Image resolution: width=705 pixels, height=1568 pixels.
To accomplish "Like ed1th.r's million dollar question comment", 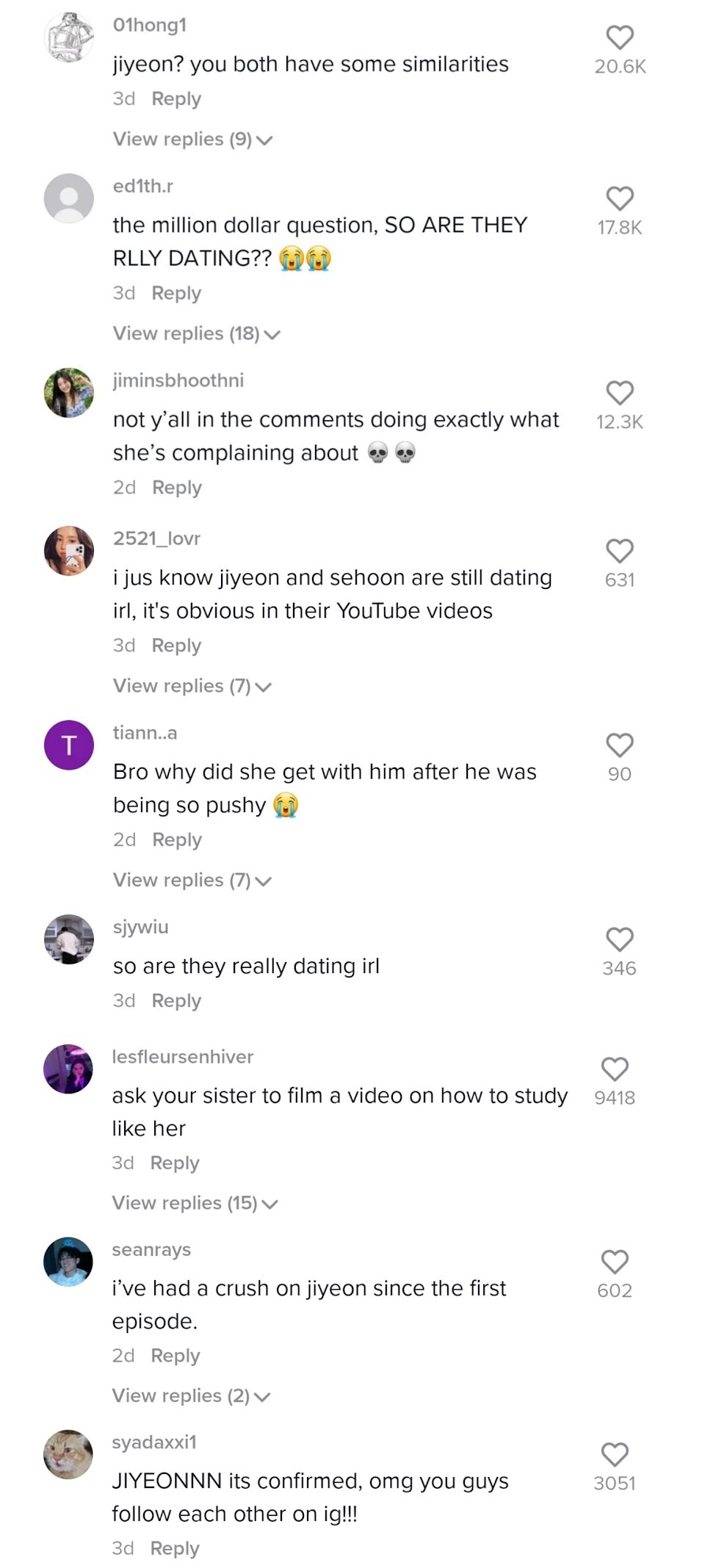I will pos(619,198).
